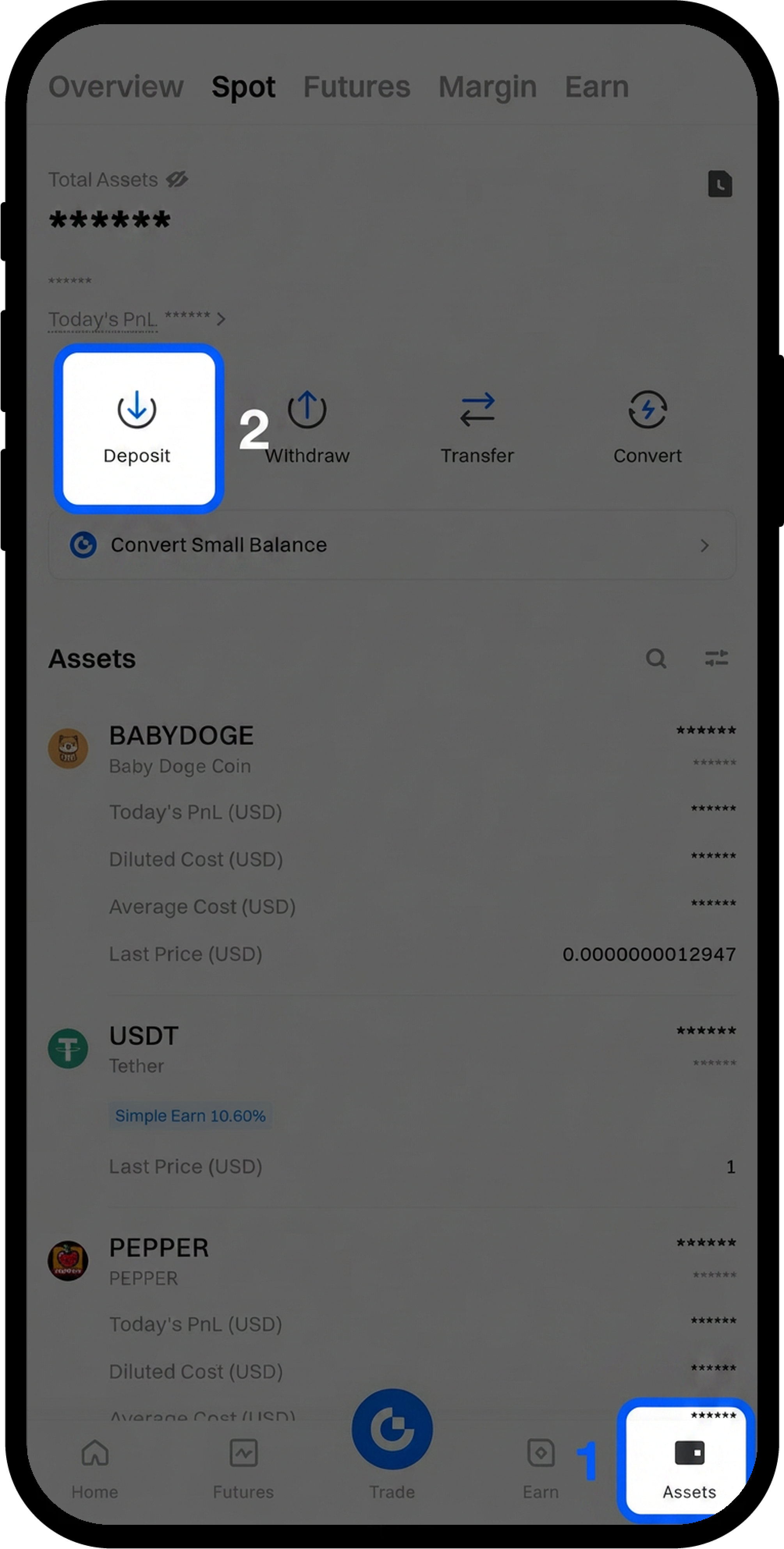Image resolution: width=784 pixels, height=1549 pixels.
Task: Open the Transfer option
Action: [x=477, y=426]
